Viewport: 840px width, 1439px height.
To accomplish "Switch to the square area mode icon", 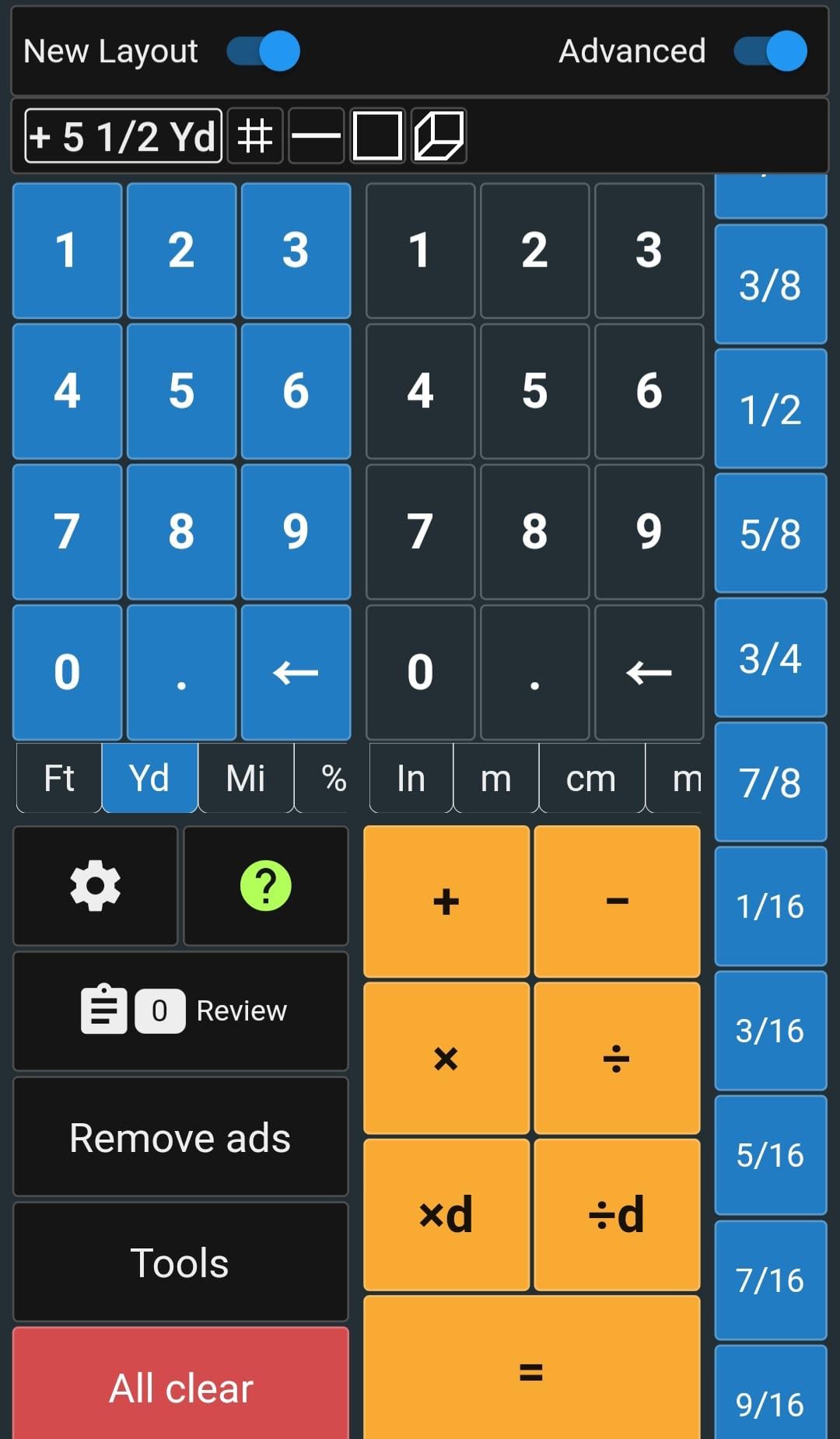I will click(x=378, y=135).
